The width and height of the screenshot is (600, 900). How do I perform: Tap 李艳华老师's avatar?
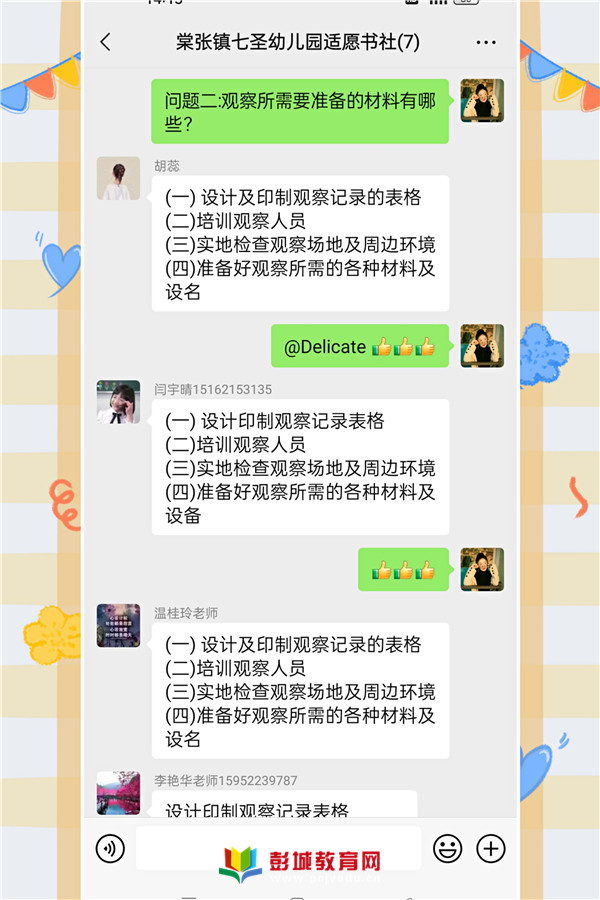coord(118,792)
